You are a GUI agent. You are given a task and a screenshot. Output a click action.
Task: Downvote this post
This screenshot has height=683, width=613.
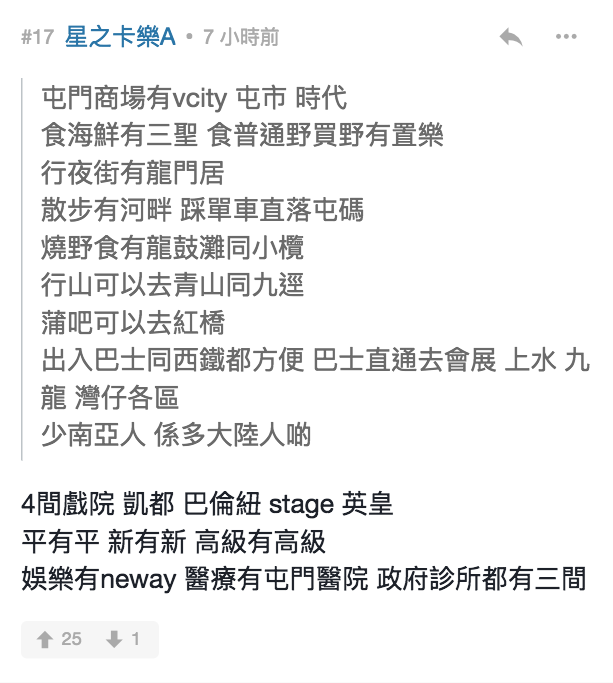click(124, 639)
